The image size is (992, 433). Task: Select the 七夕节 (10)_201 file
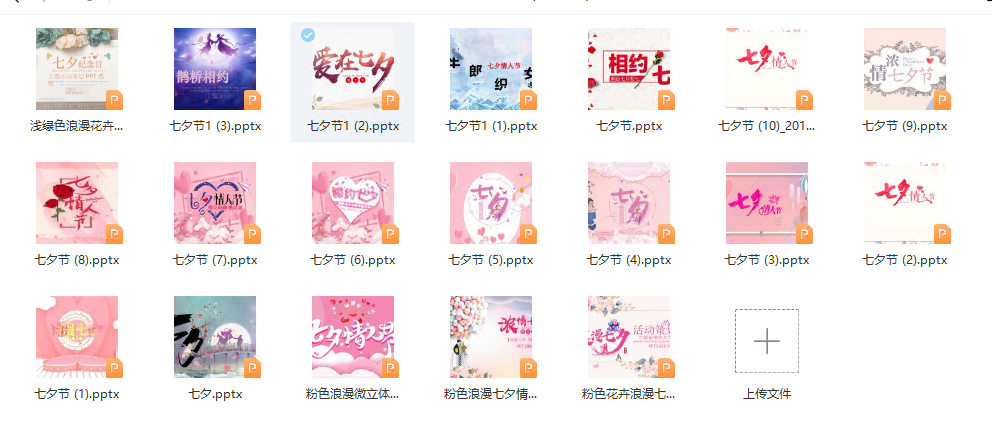coord(767,69)
